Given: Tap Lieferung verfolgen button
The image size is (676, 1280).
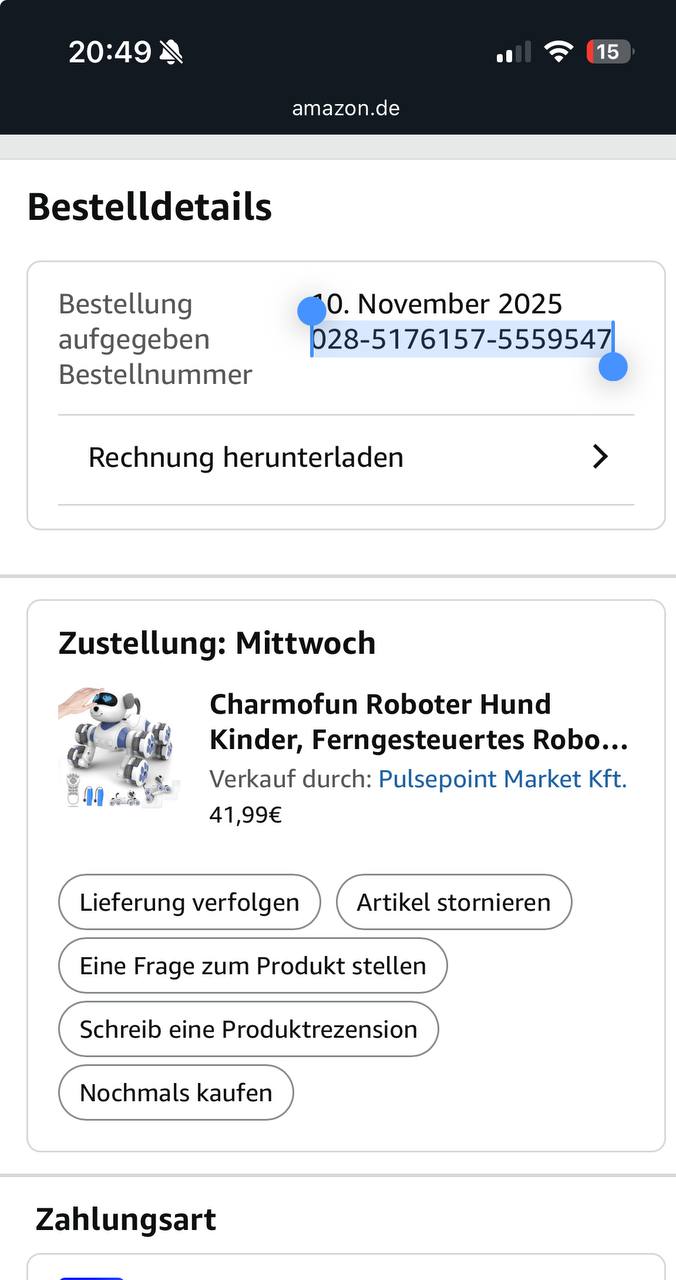Looking at the screenshot, I should tap(189, 902).
